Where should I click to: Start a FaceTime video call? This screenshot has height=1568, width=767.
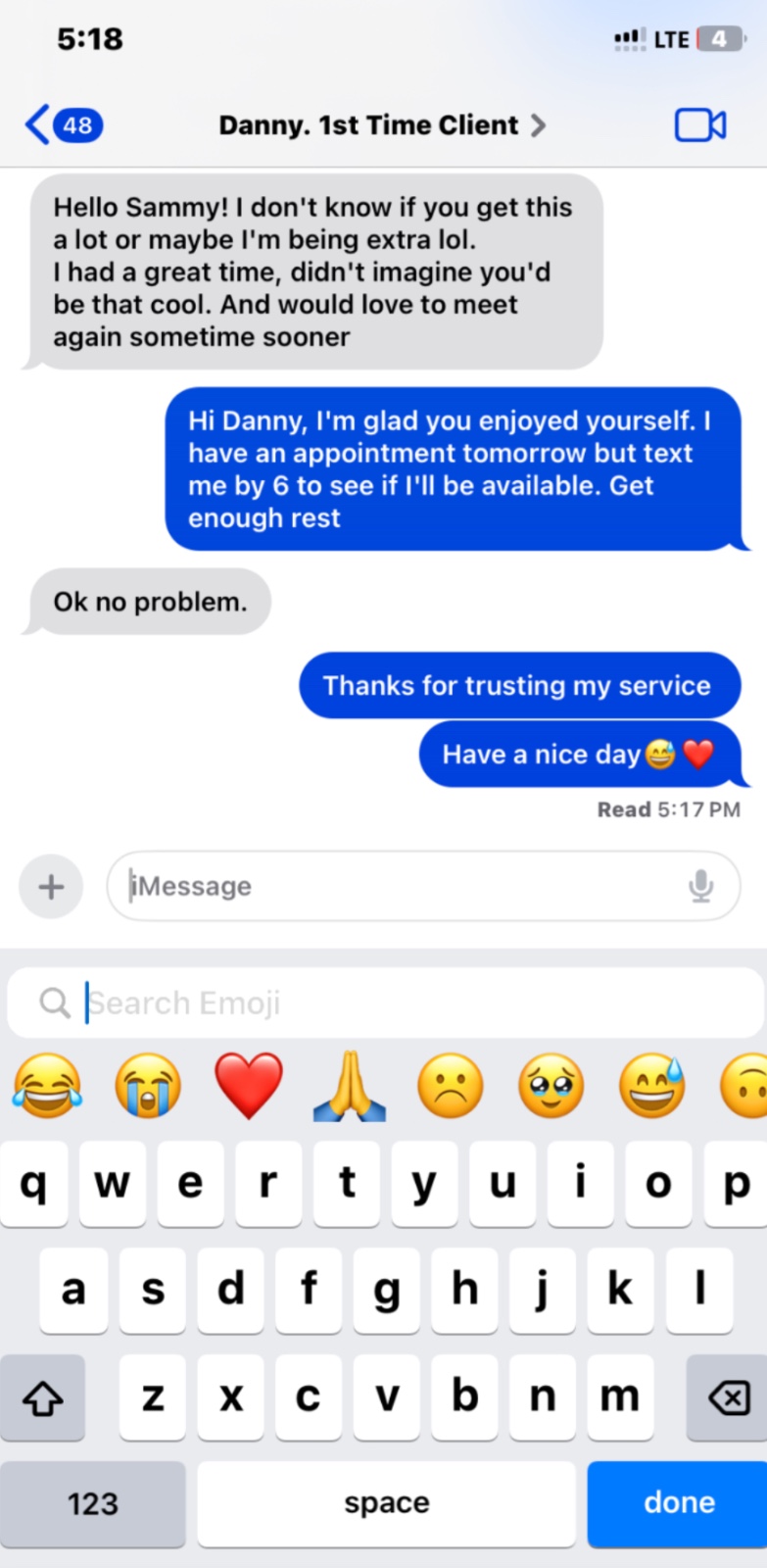tap(700, 125)
